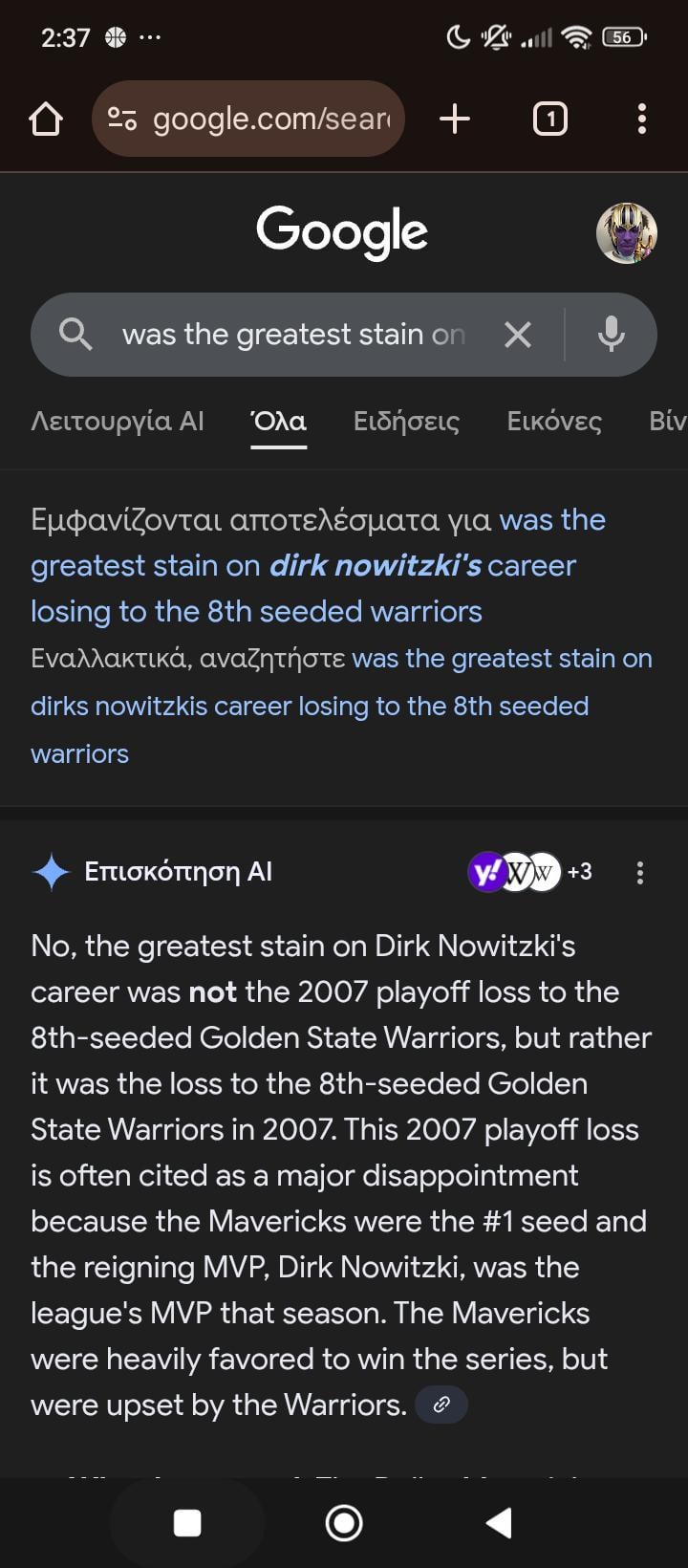Open the tab switcher
Viewport: 688px width, 1568px height.
[x=549, y=120]
